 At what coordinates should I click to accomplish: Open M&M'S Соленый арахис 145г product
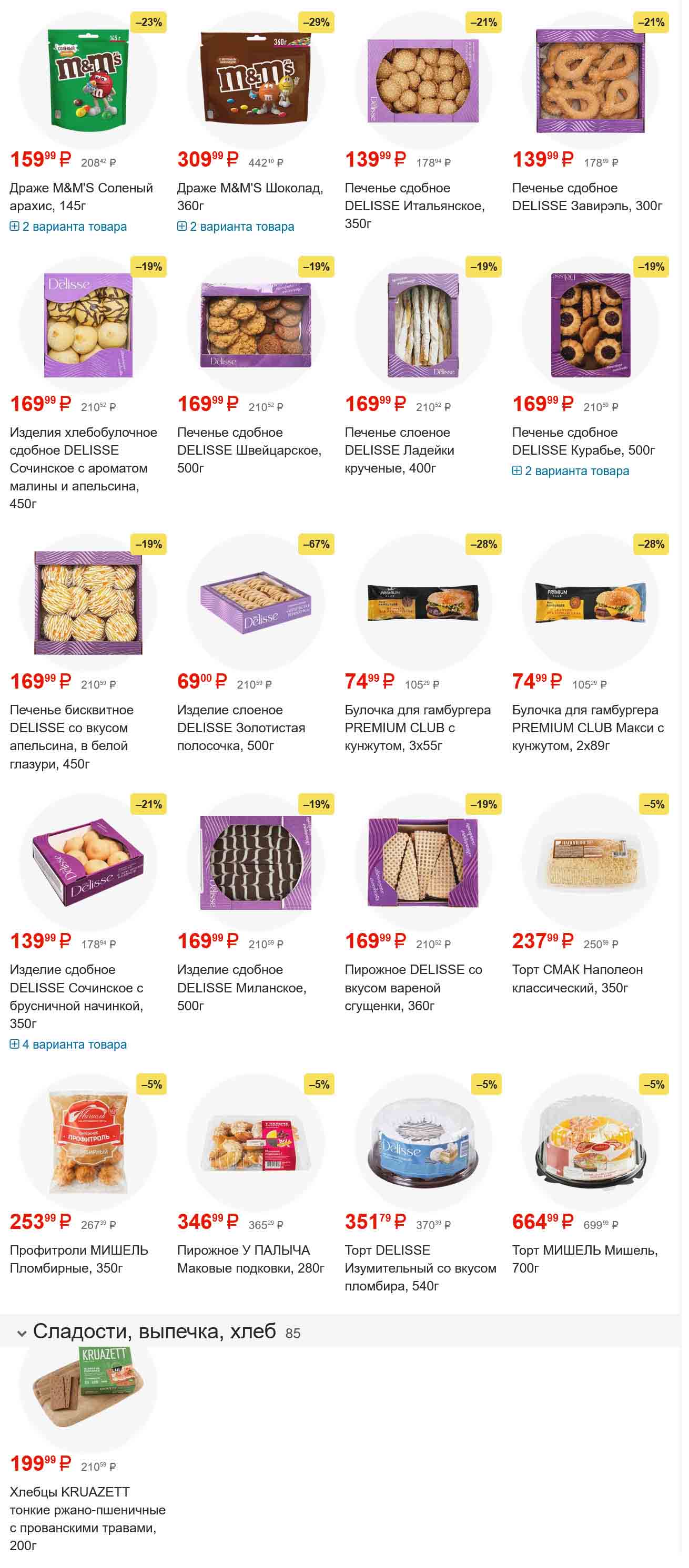pyautogui.click(x=81, y=197)
